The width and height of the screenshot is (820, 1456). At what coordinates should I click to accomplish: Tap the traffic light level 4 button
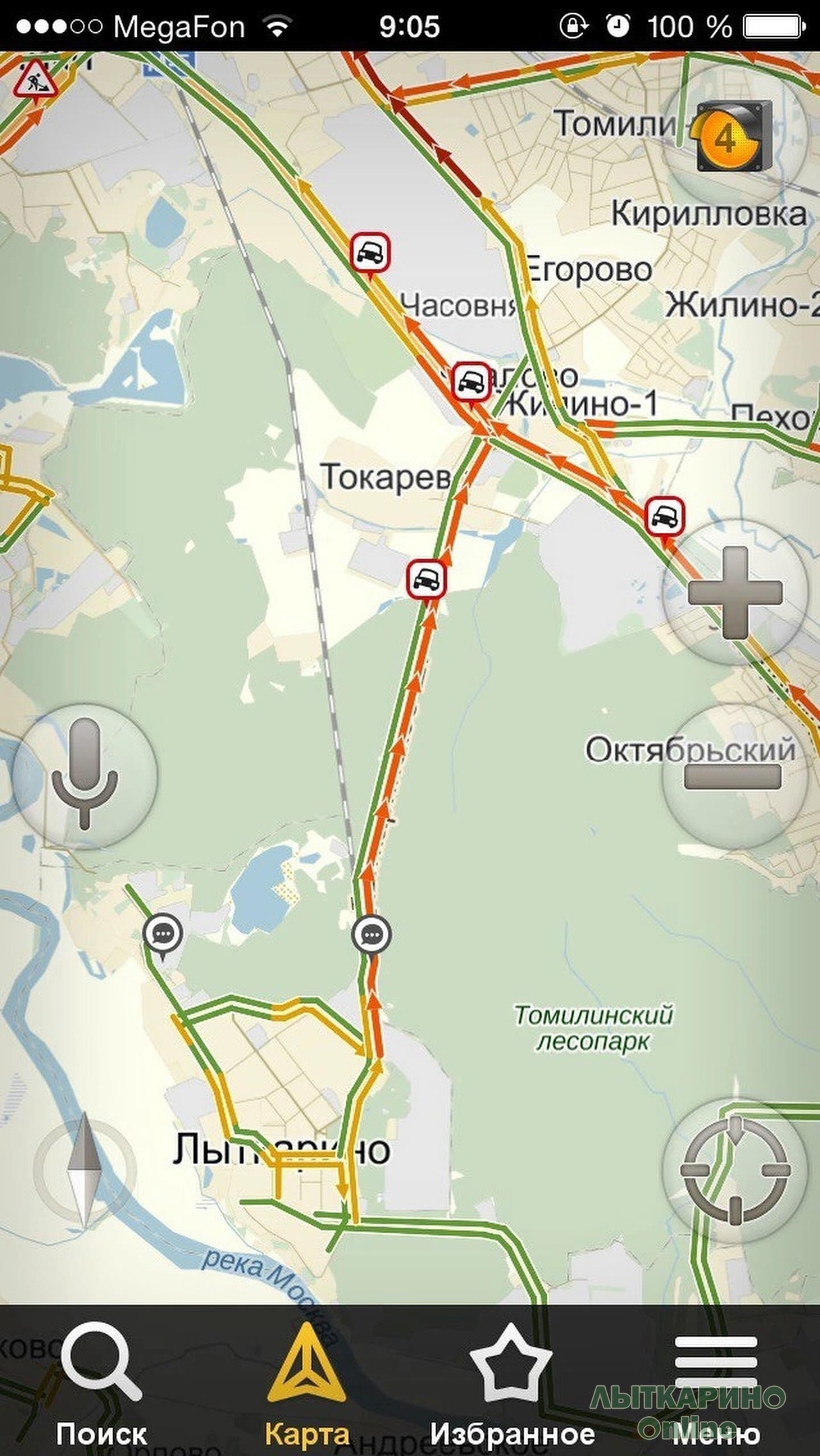[x=734, y=135]
